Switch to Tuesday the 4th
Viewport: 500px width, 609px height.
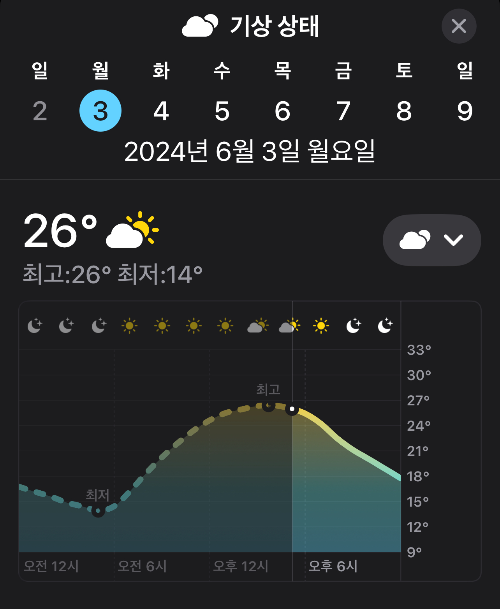click(161, 111)
